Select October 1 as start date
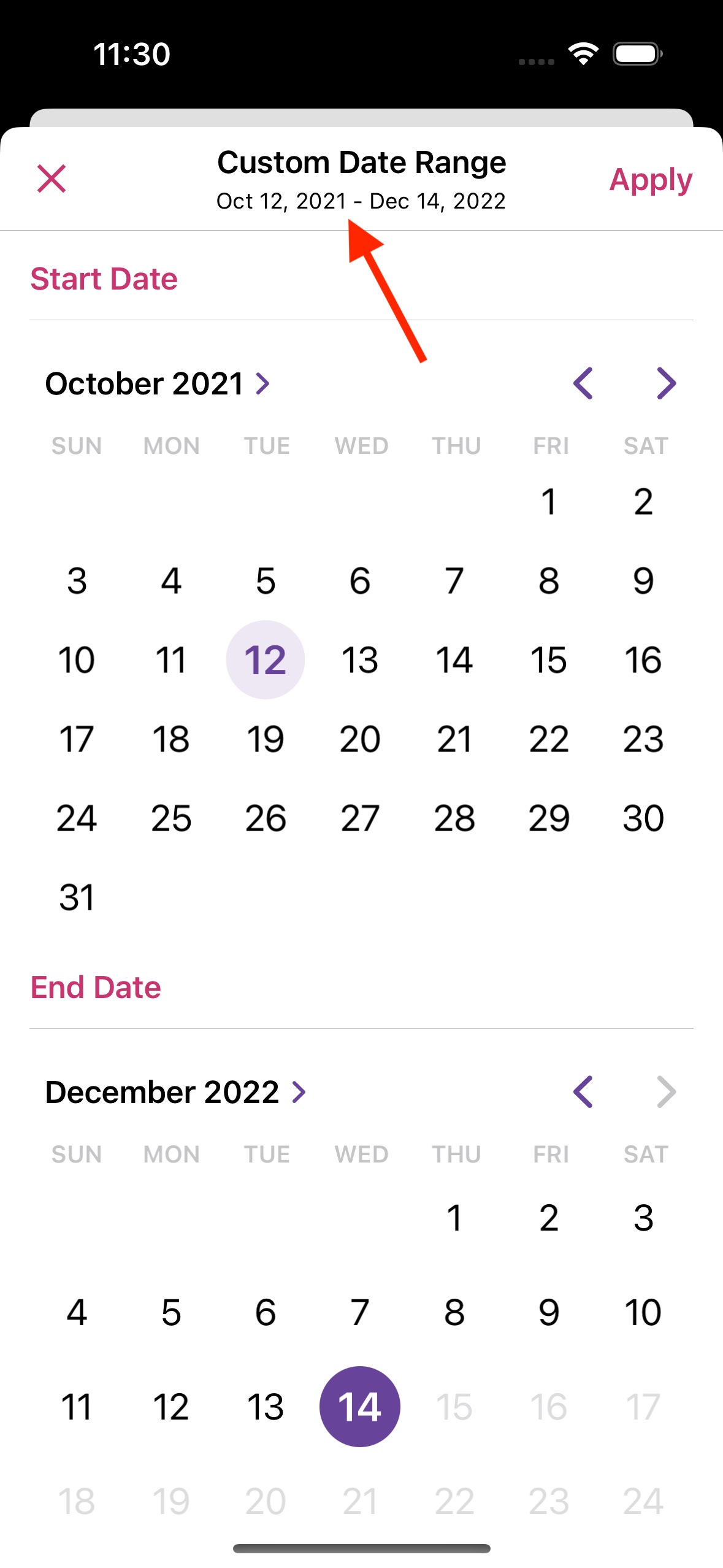Viewport: 723px width, 1568px height. (x=548, y=502)
